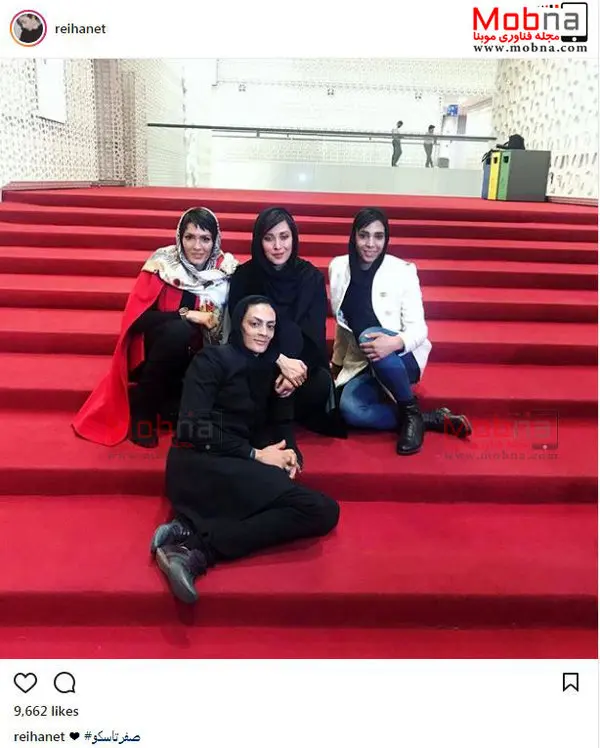Open the hashtag in the caption
Screen dimensions: 600x748
112,736
